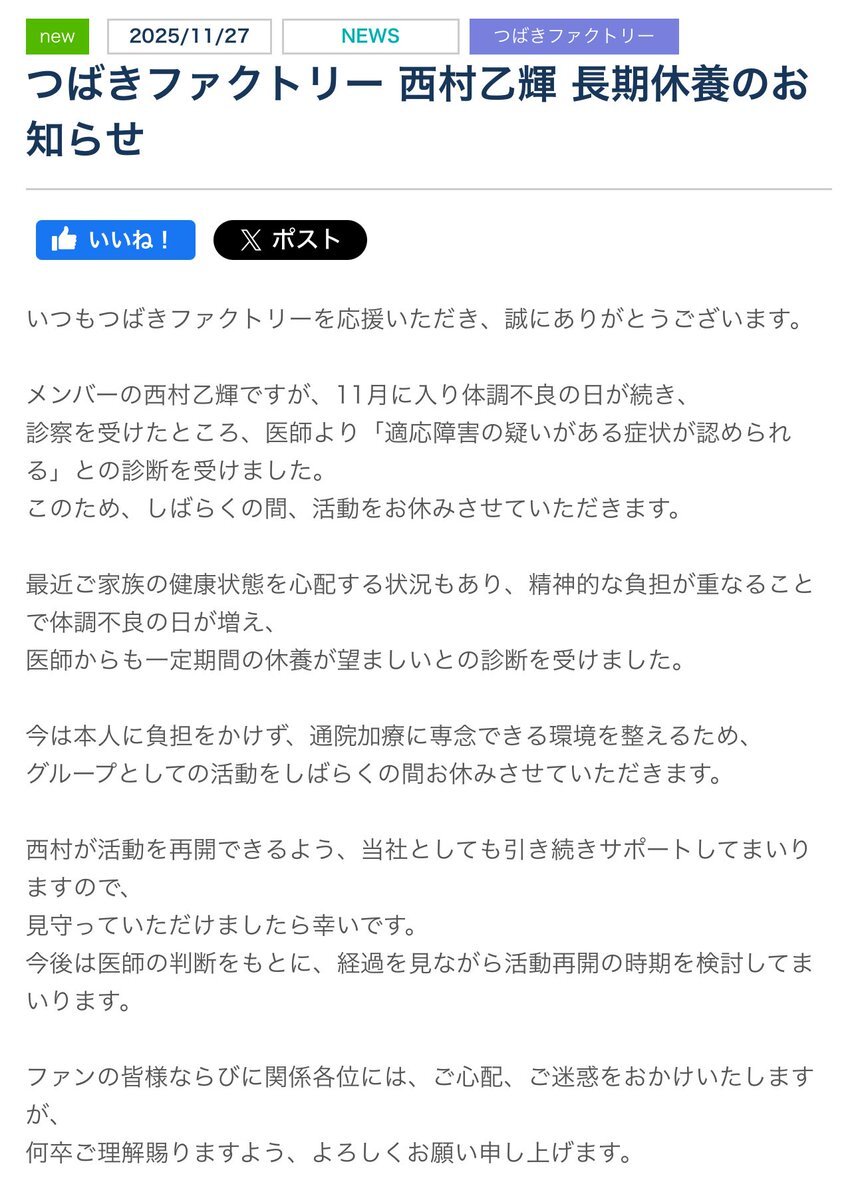Click the horizontal divider under the headline
The image size is (858, 1200).
[428, 186]
